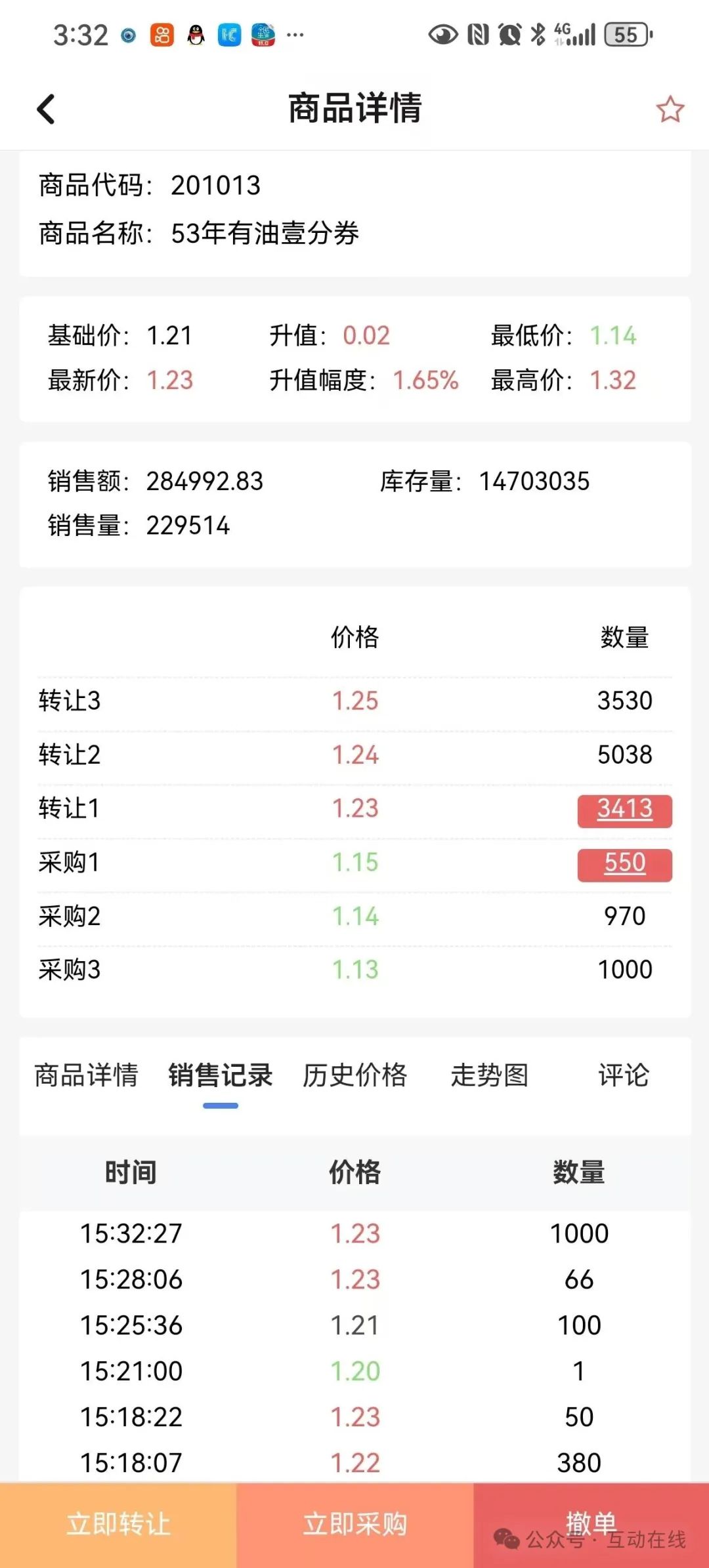Cancel an order via 撤单
Screen dimensions: 709x1568
591,1525
